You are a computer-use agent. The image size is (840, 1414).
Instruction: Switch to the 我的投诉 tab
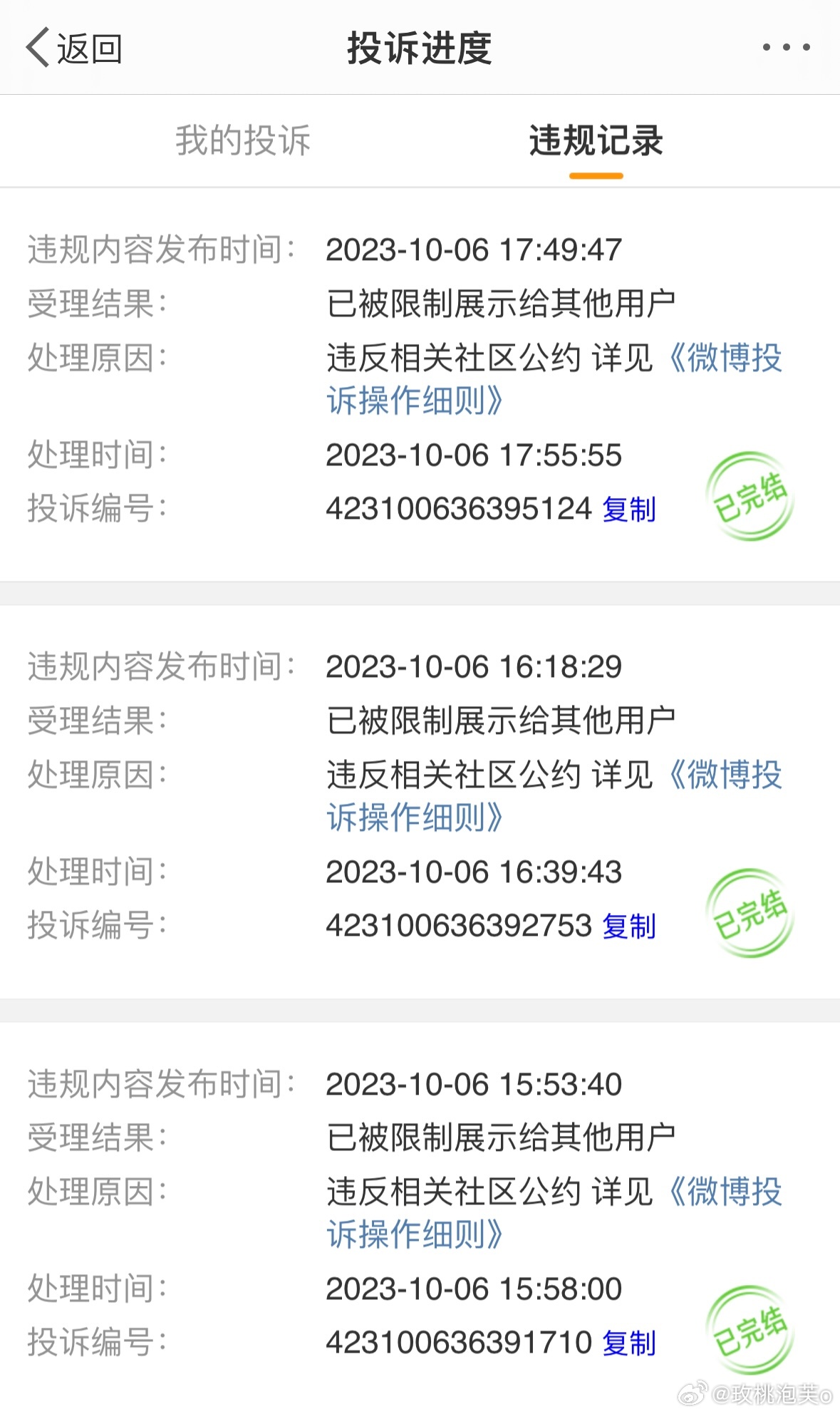tap(243, 140)
